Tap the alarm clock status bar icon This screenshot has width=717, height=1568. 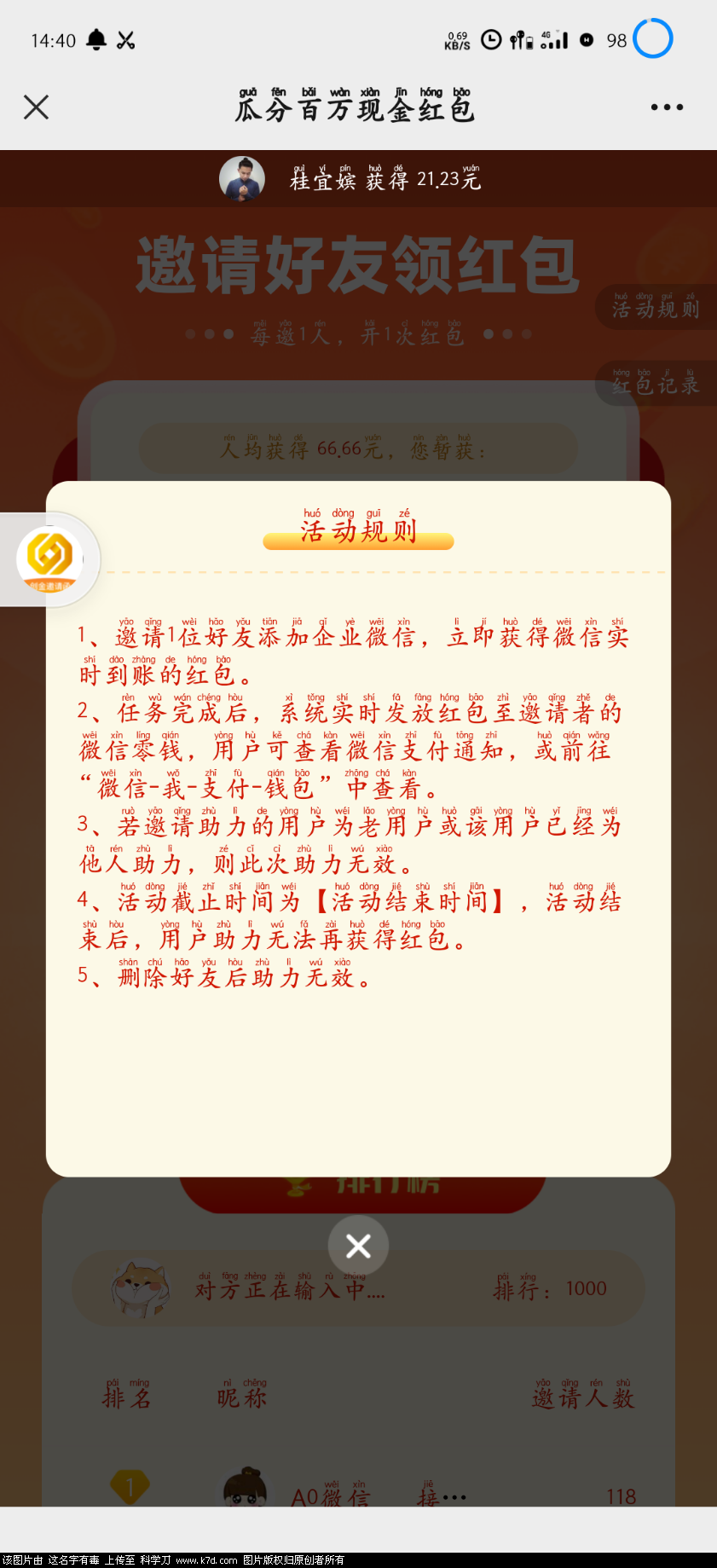tap(490, 39)
